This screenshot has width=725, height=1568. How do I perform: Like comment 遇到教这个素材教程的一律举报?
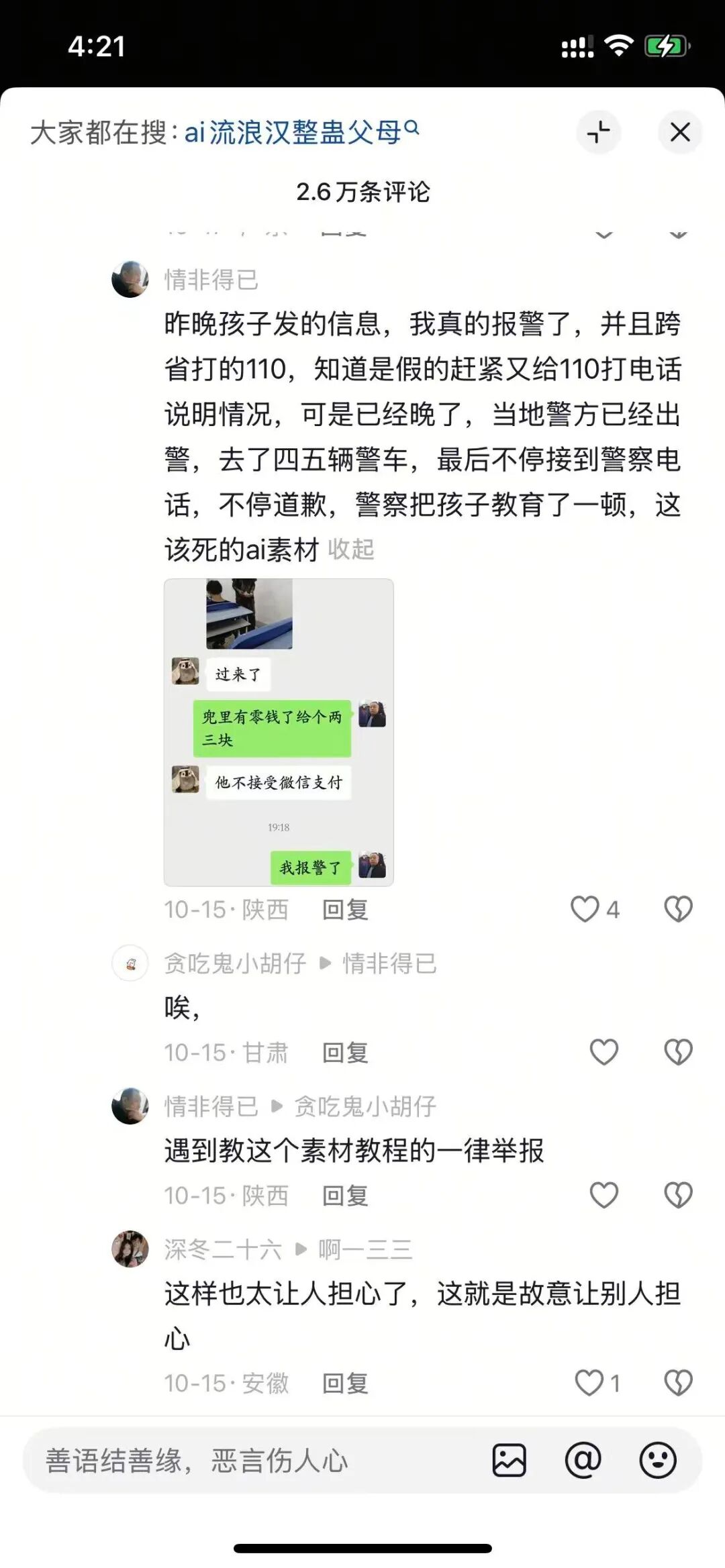pos(603,1195)
